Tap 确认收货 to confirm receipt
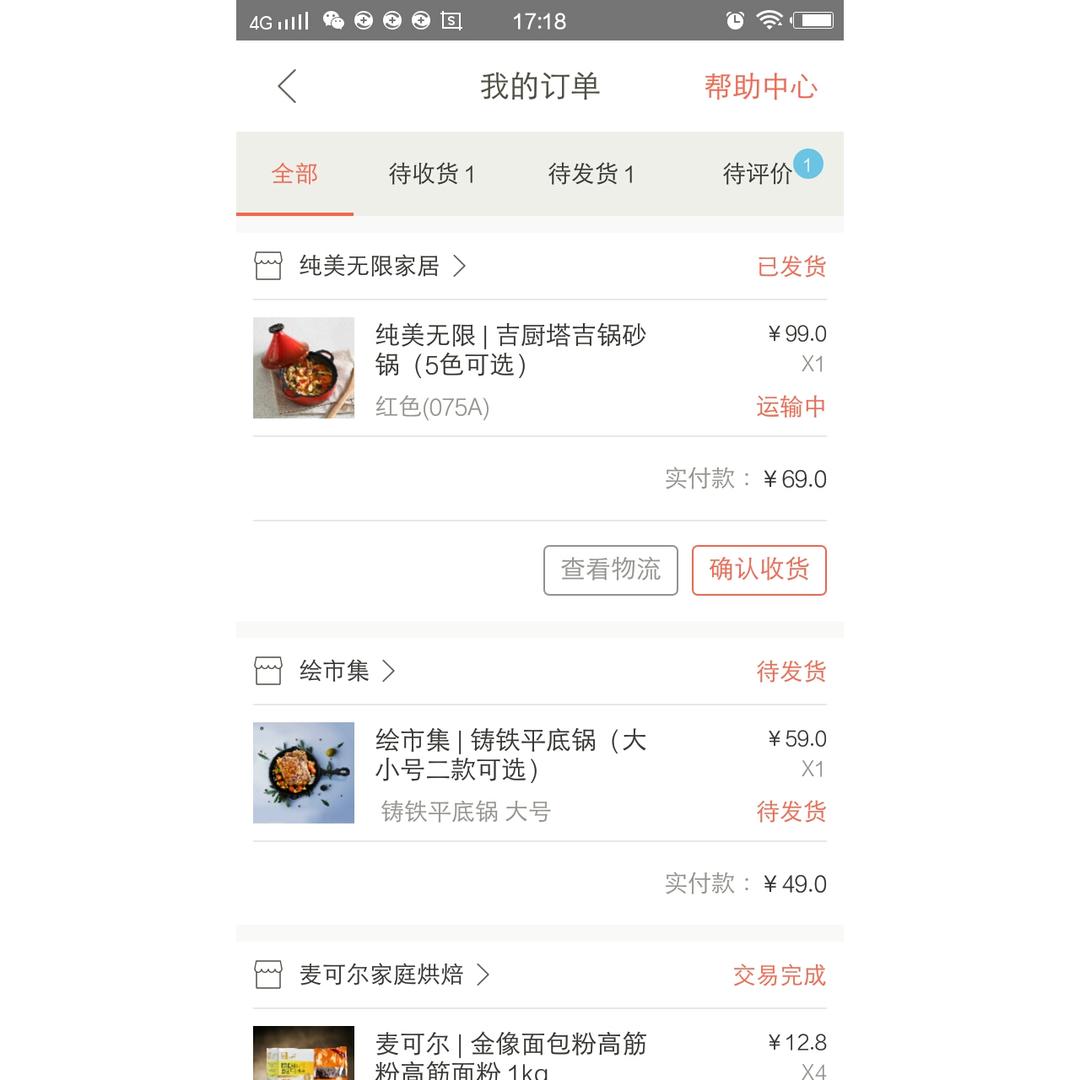 [x=759, y=570]
